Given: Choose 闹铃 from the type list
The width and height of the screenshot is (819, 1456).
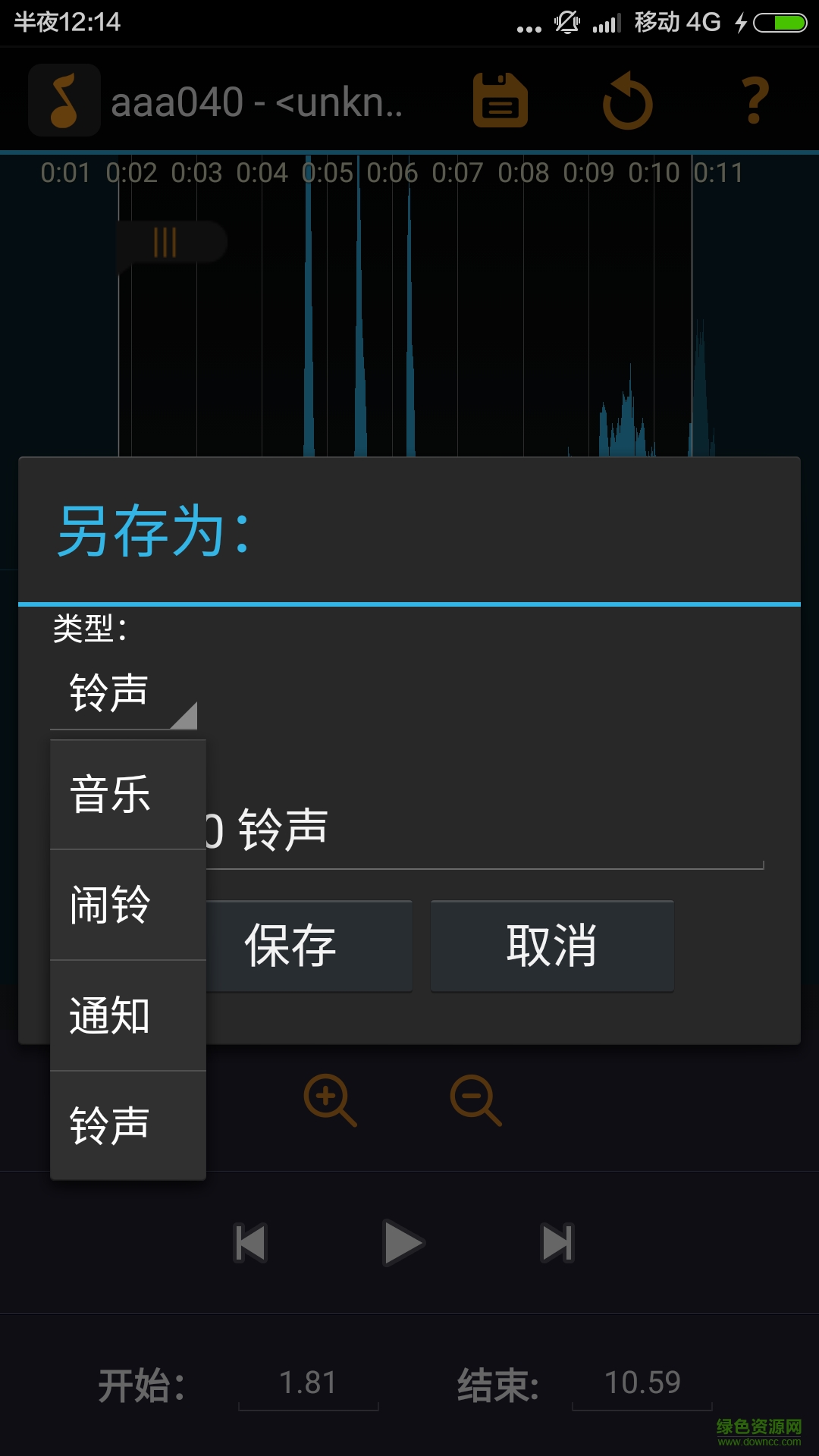Looking at the screenshot, I should pos(127,905).
